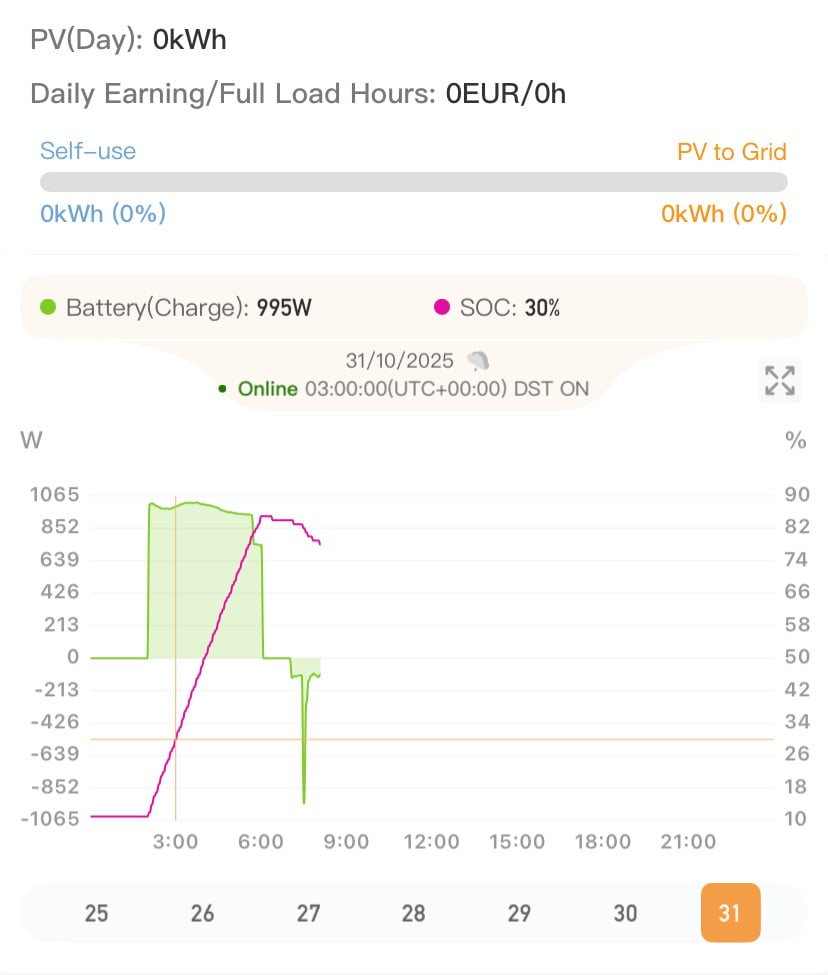
Task: Open day 28 chart
Action: [x=413, y=913]
